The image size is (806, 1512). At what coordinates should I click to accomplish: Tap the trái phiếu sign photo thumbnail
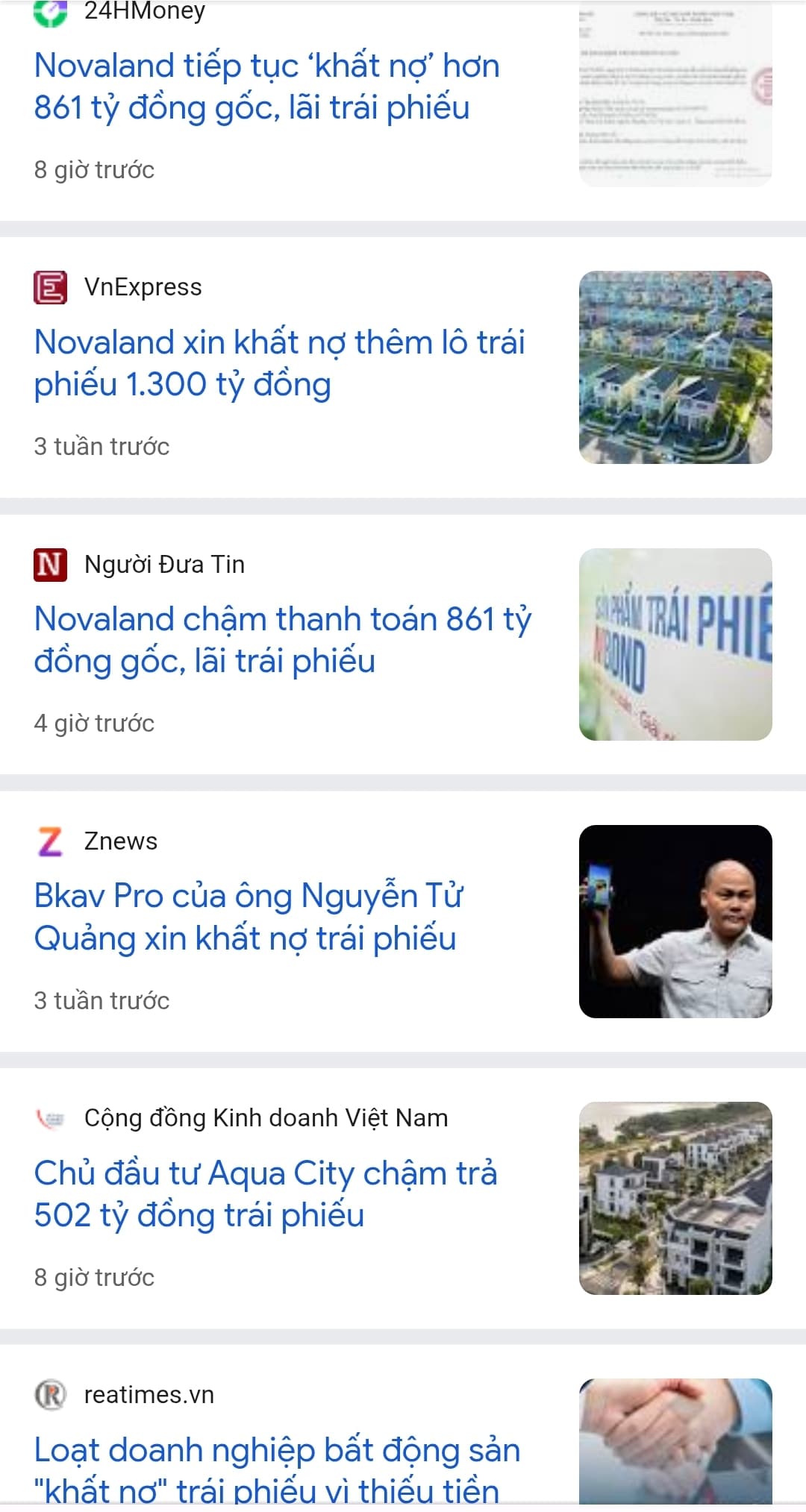675,644
